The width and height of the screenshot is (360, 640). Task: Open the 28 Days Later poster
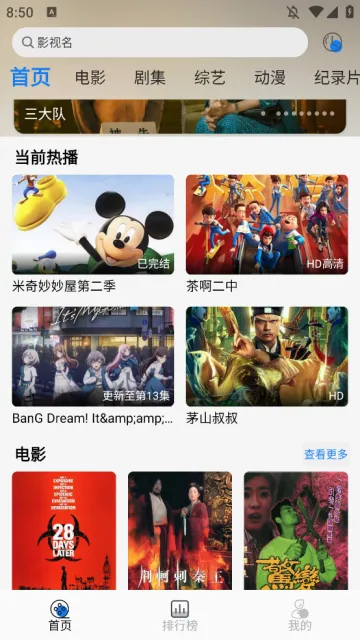click(64, 531)
